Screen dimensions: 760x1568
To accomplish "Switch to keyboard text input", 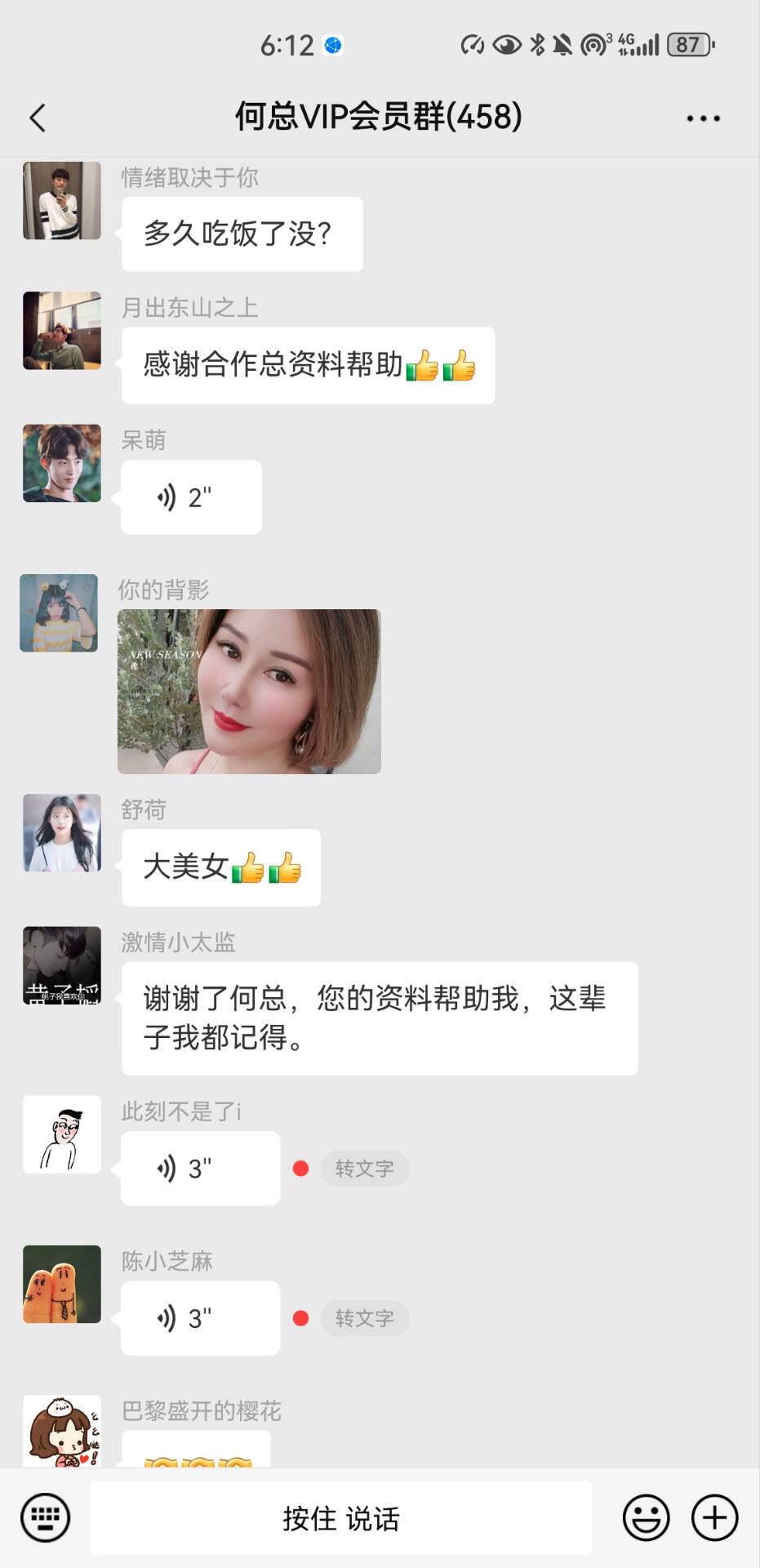I will (x=45, y=1518).
